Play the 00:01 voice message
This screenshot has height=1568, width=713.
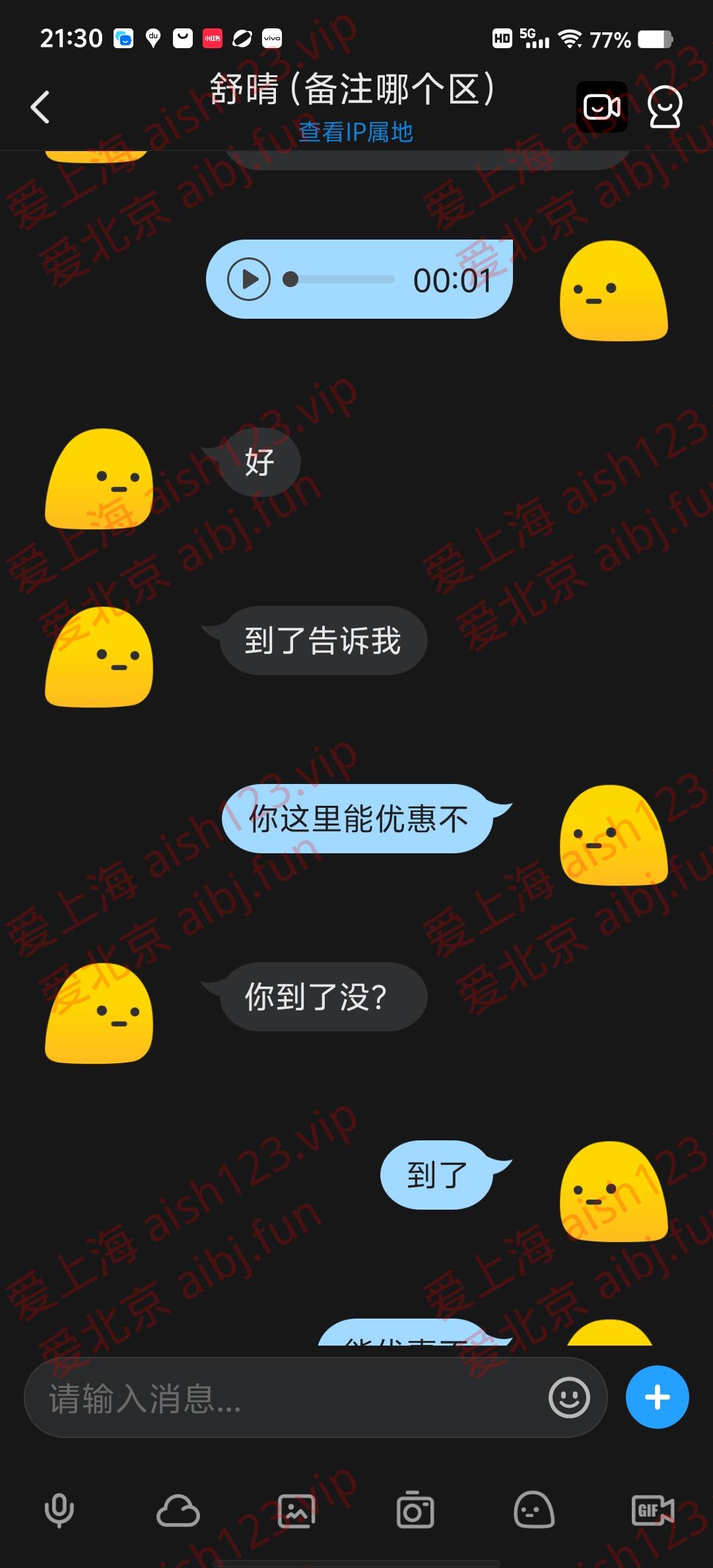click(x=248, y=278)
